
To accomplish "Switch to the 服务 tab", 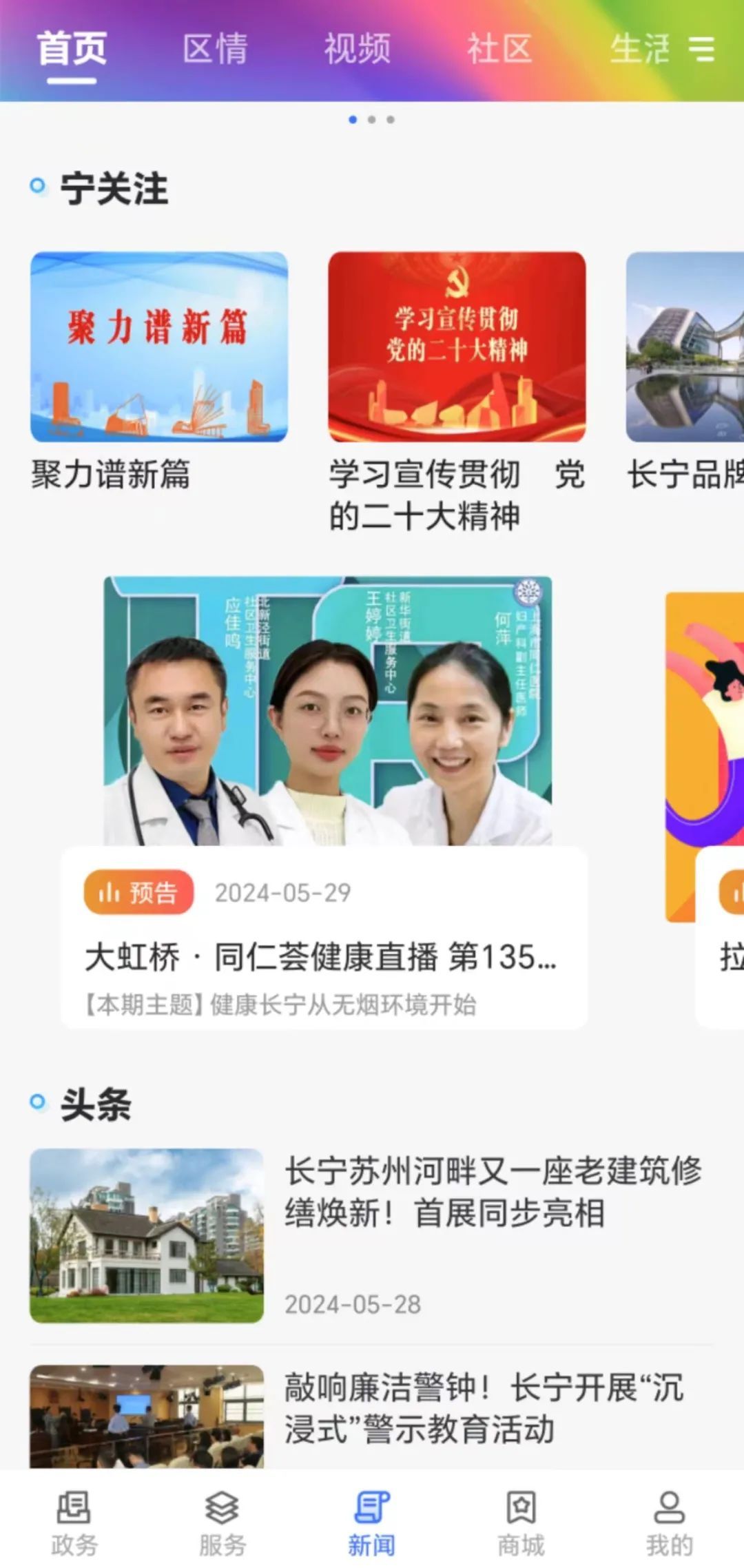I will (x=223, y=1524).
